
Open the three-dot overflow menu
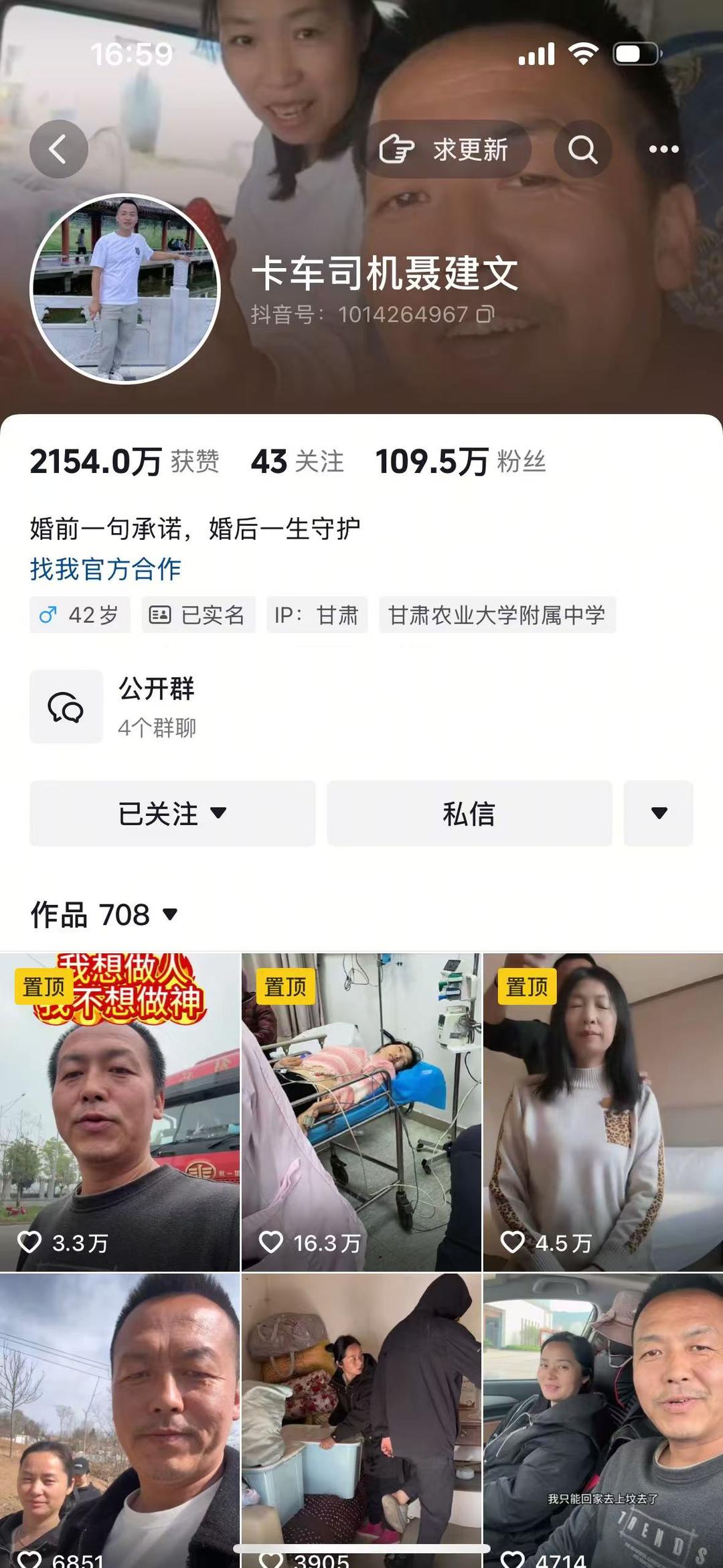(x=663, y=149)
